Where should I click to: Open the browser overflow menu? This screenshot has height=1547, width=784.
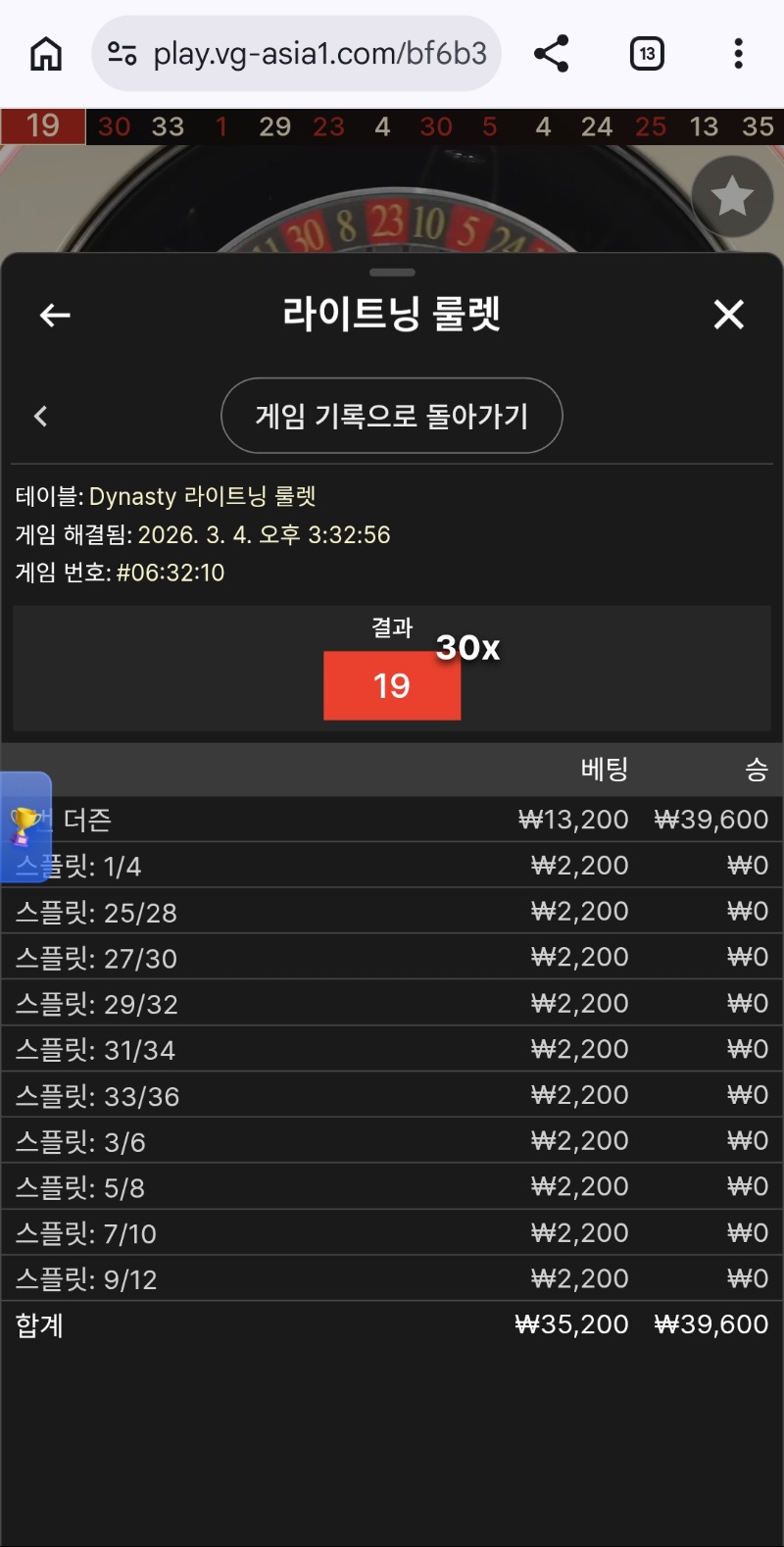coord(738,54)
